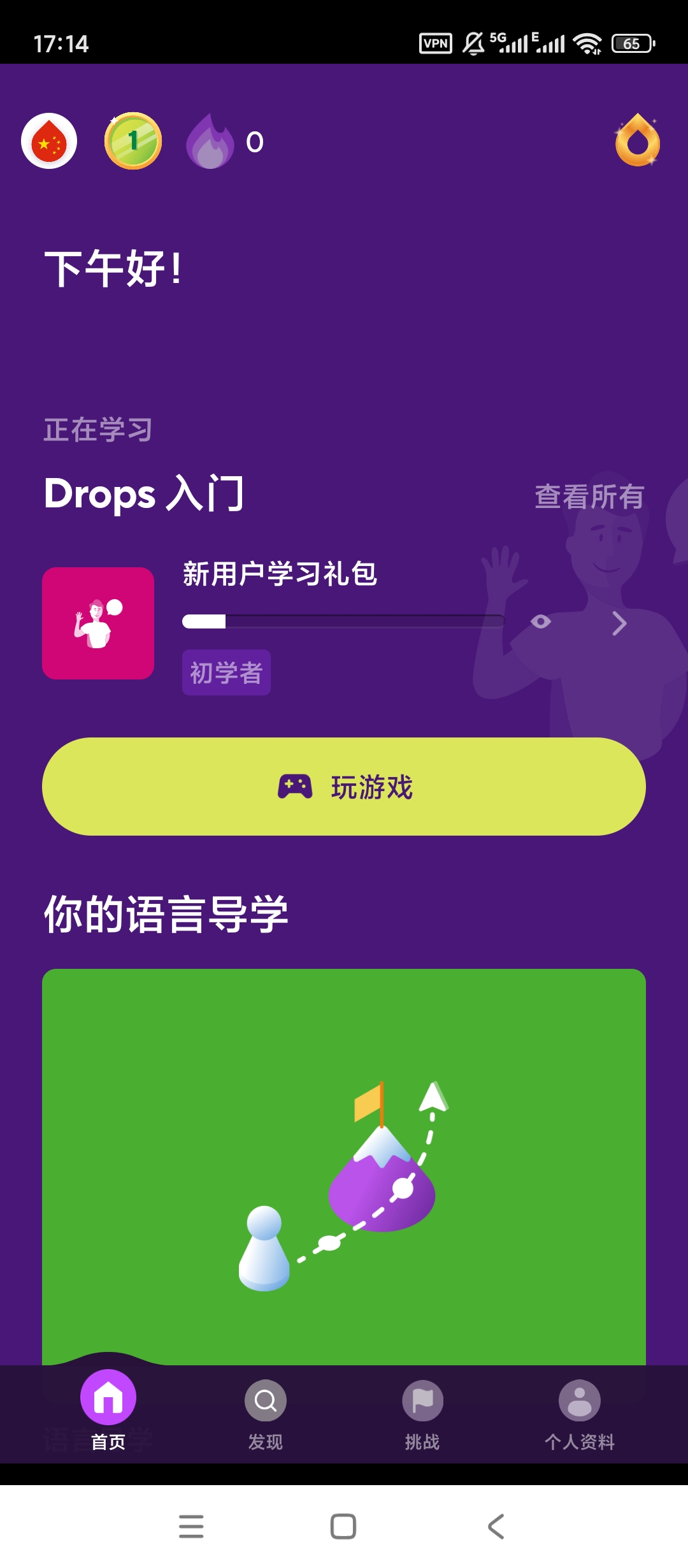This screenshot has width=688, height=1568.
Task: Expand the 新用户学习礼包 course with the chevron
Action: (x=619, y=623)
